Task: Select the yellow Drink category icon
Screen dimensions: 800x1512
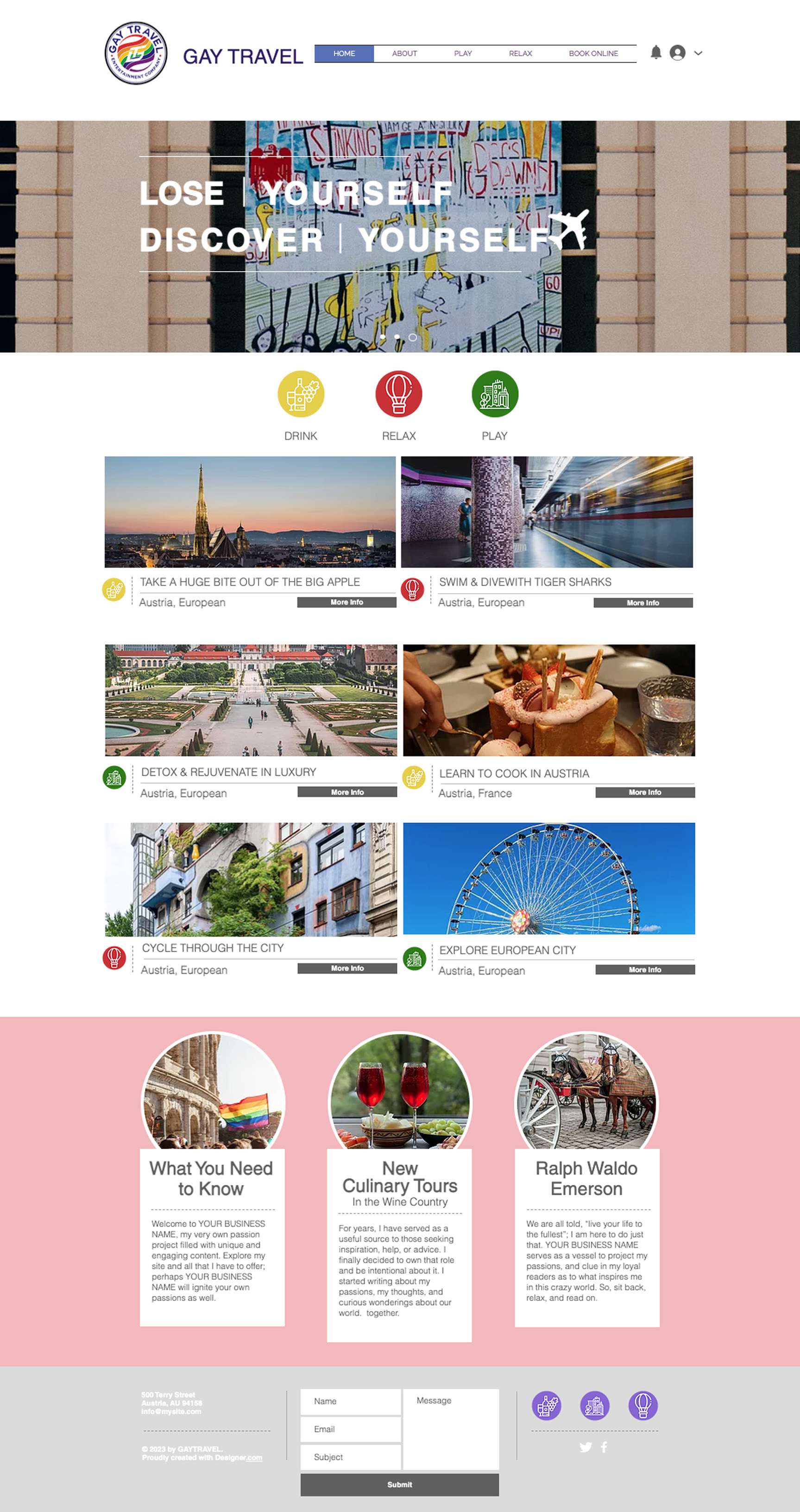Action: tap(301, 394)
